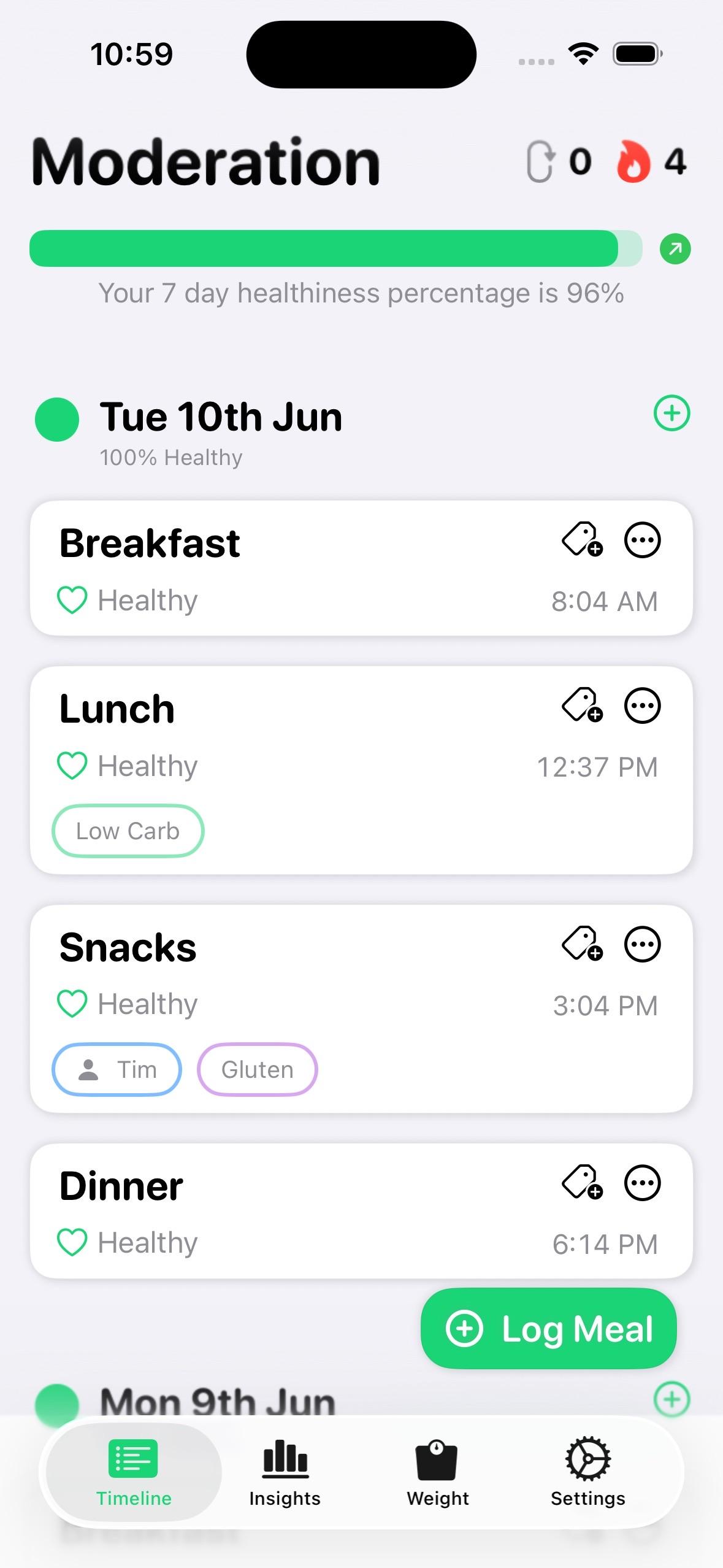Add a tag to Dinner
The width and height of the screenshot is (723, 1568).
point(582,1182)
